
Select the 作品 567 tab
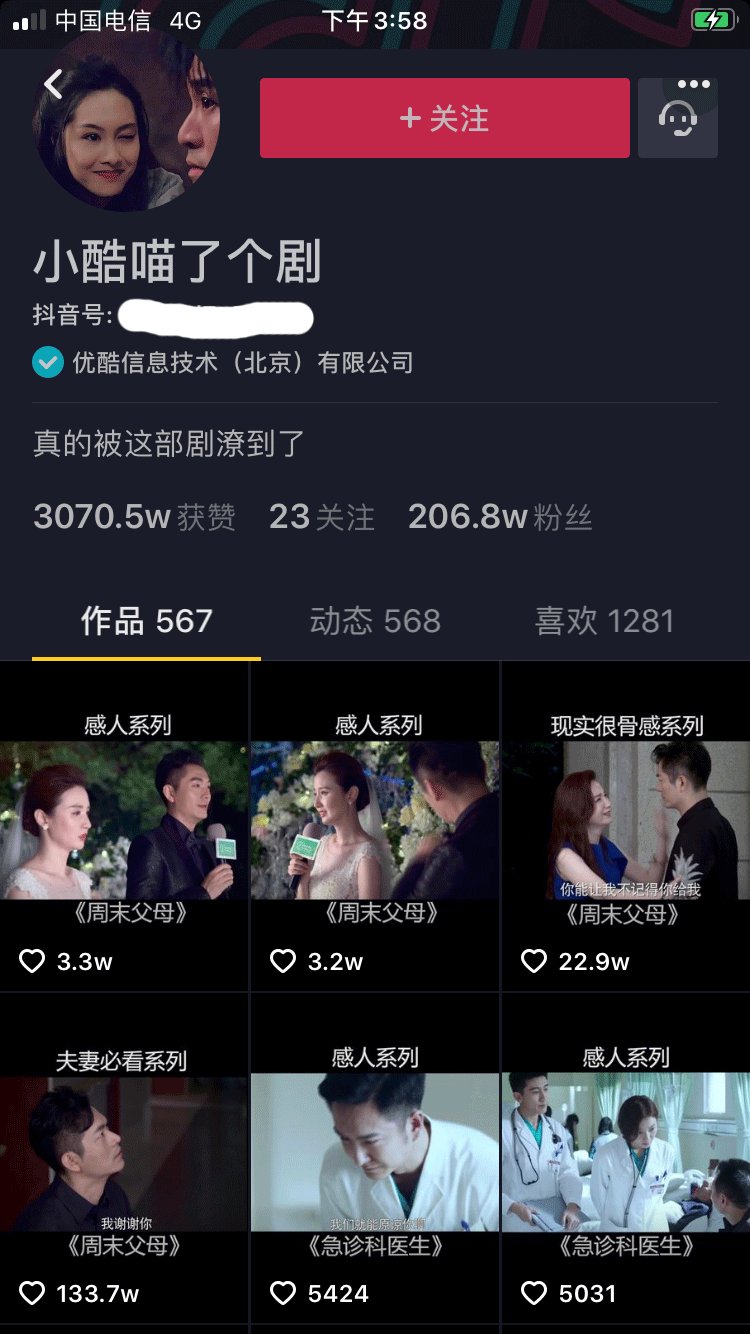146,621
